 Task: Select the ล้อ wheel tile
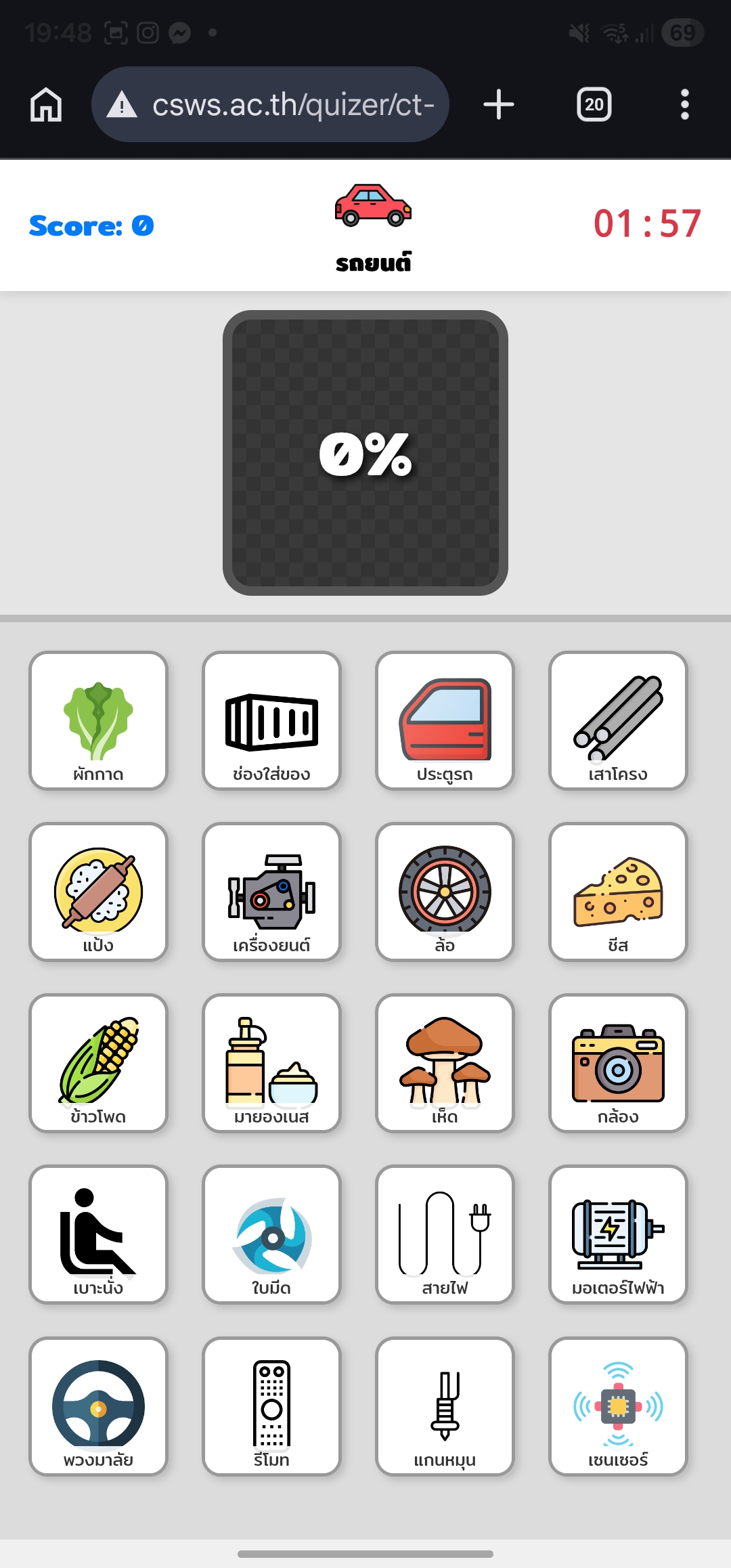pyautogui.click(x=445, y=892)
